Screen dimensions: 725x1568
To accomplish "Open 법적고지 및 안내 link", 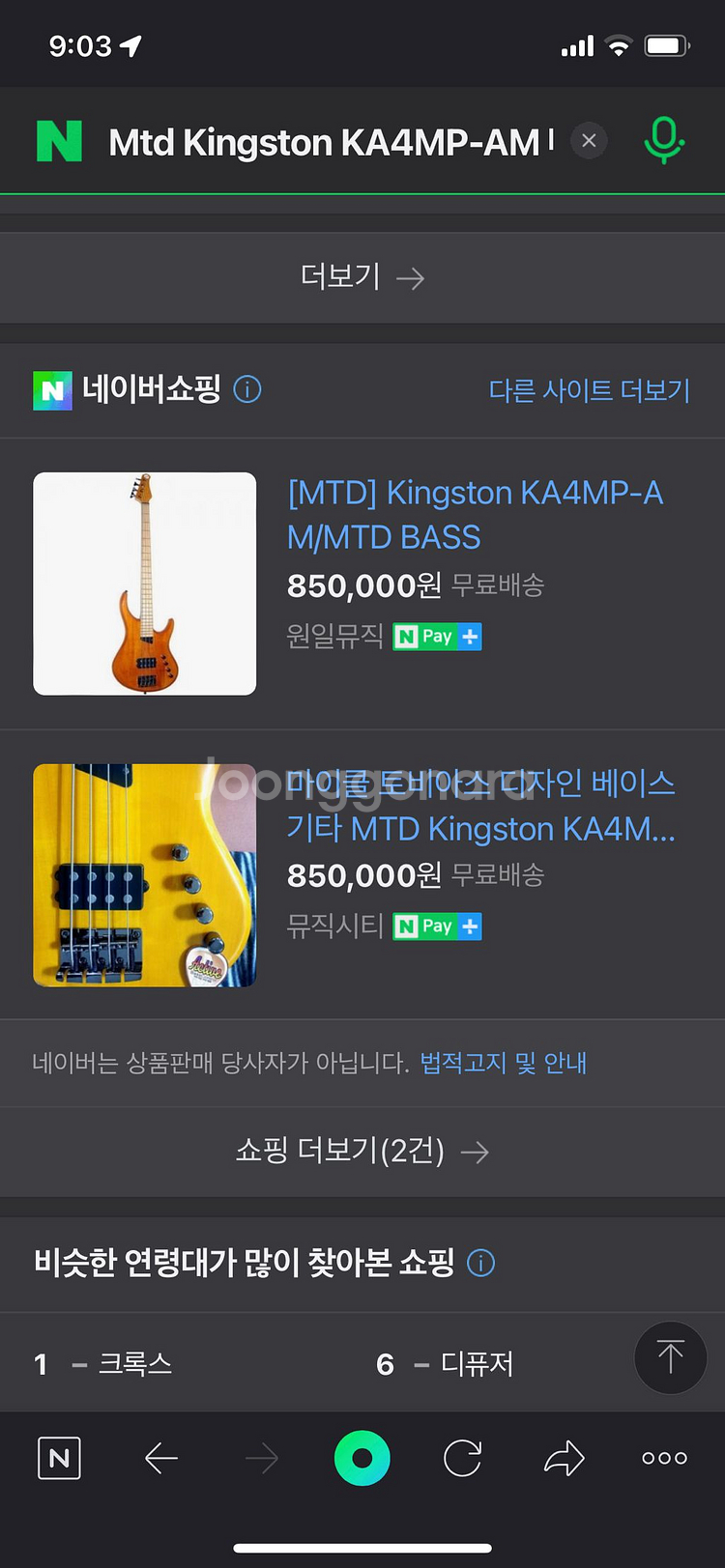I will (503, 1063).
